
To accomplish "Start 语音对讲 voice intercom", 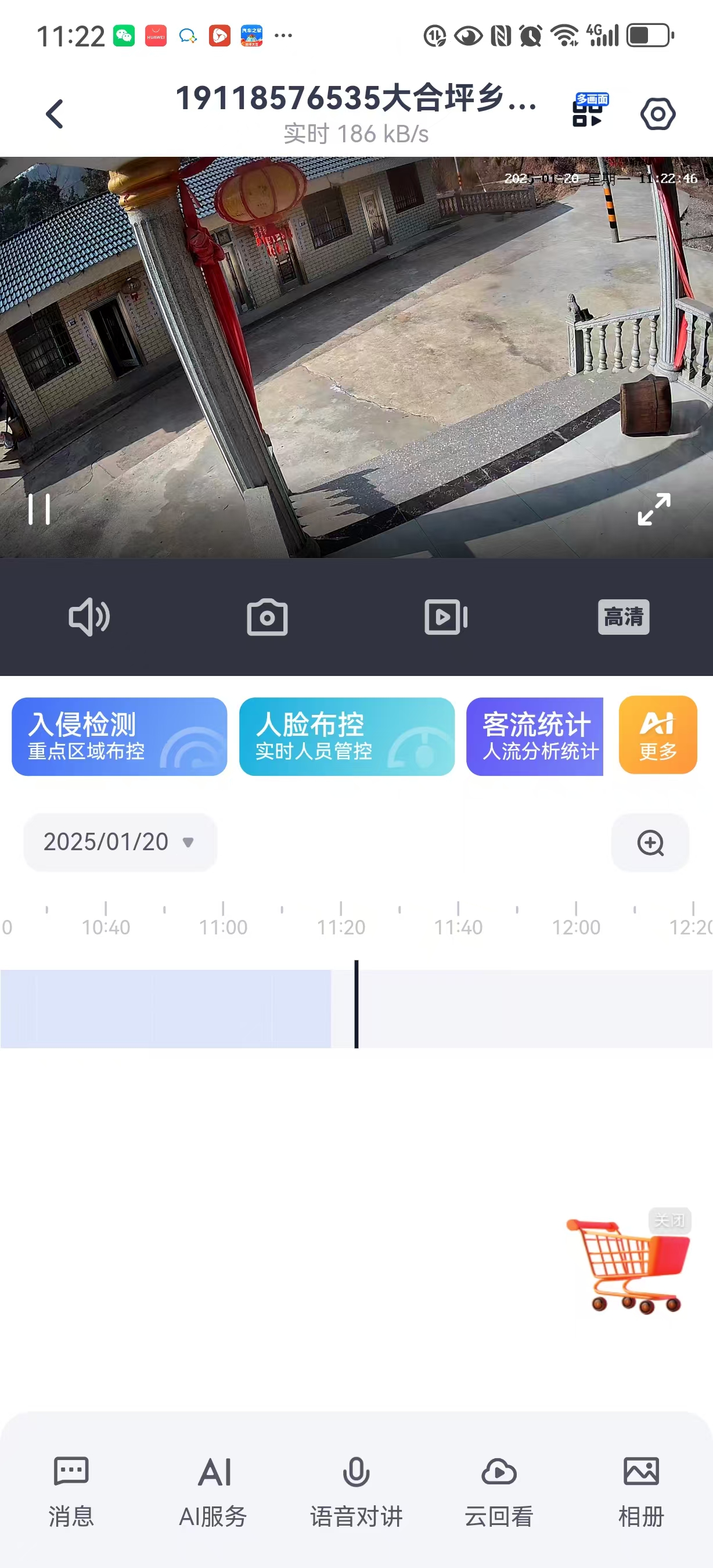I will [356, 1491].
